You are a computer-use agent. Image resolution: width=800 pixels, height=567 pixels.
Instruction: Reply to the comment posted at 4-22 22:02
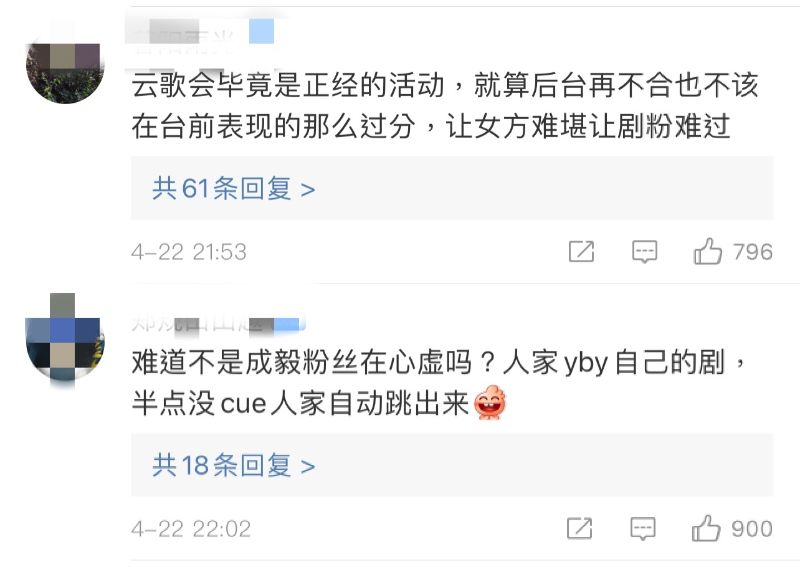(645, 528)
